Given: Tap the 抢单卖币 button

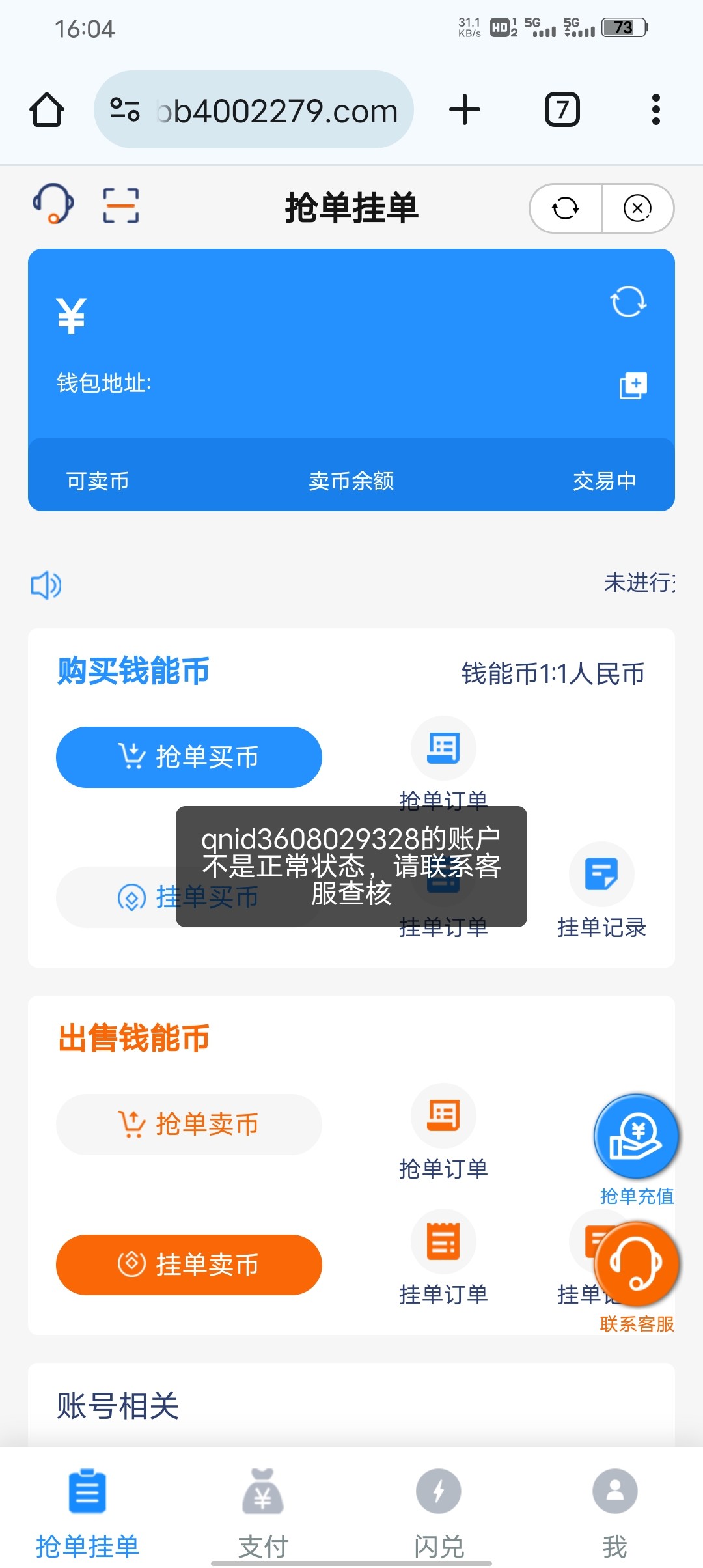Looking at the screenshot, I should [x=189, y=1125].
